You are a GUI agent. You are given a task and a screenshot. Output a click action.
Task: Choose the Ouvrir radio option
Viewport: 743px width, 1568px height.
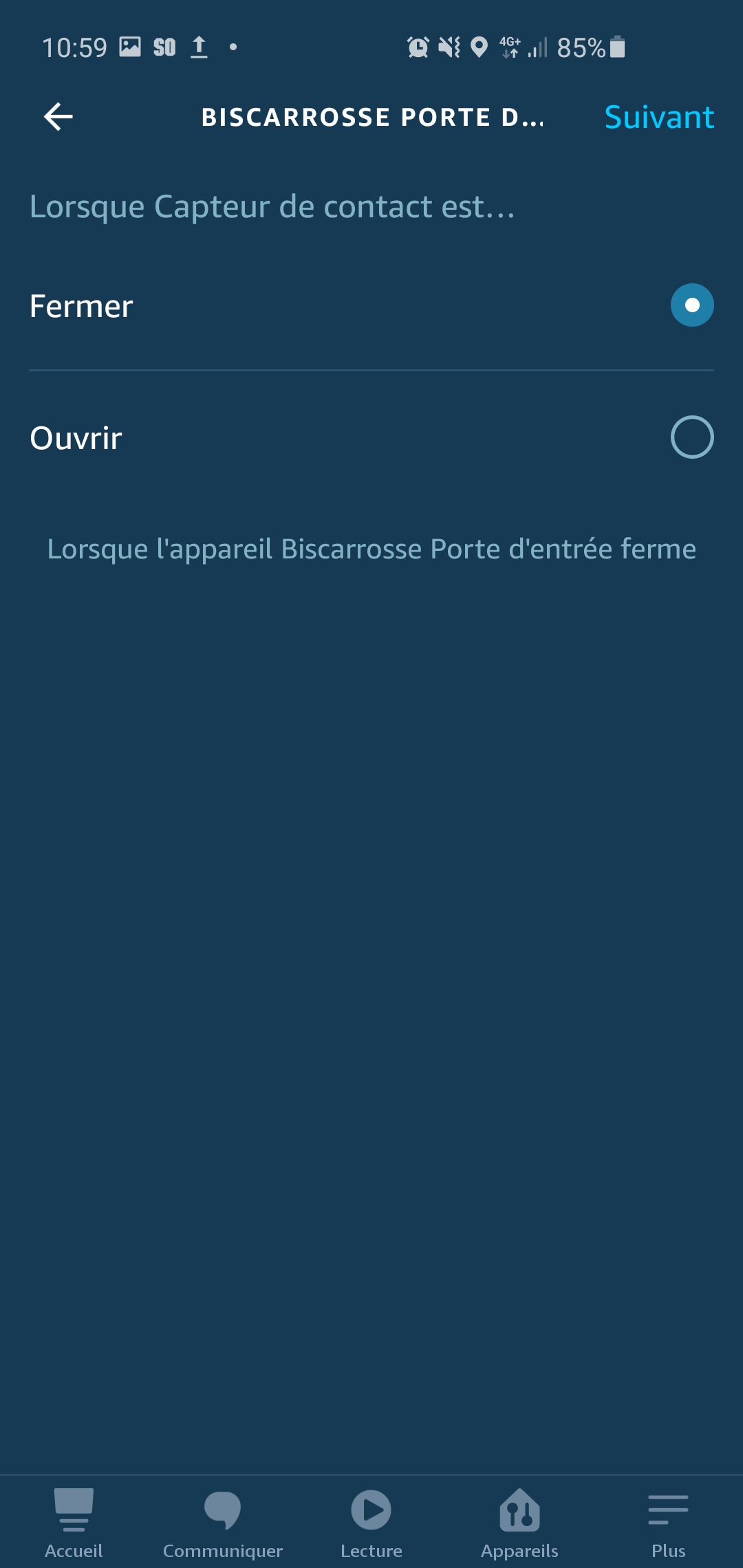point(691,437)
